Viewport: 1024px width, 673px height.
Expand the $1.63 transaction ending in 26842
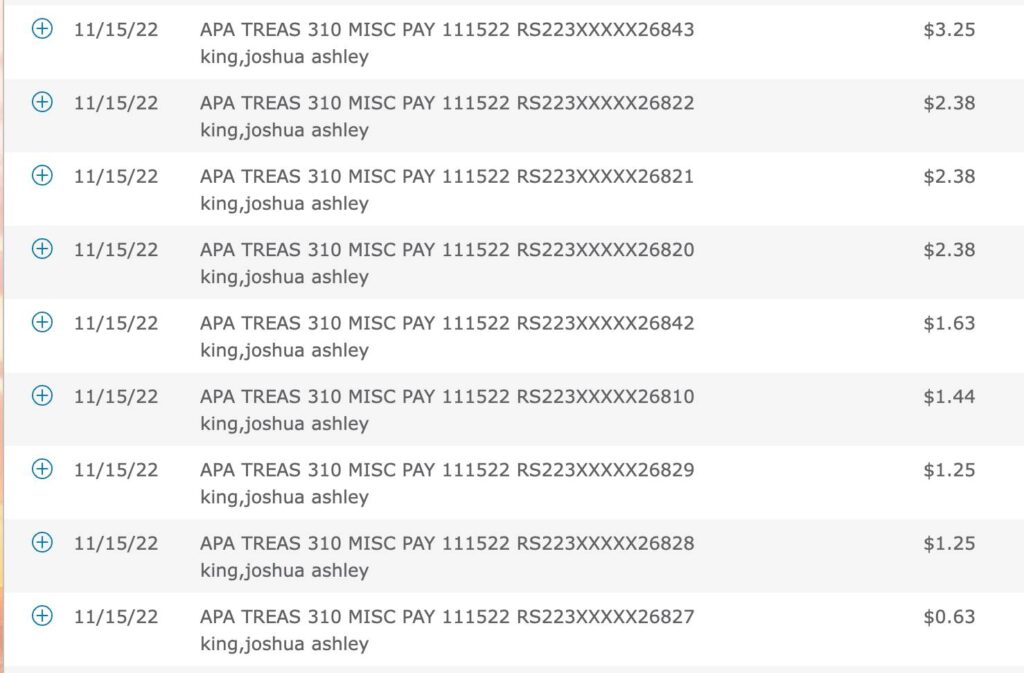coord(42,322)
